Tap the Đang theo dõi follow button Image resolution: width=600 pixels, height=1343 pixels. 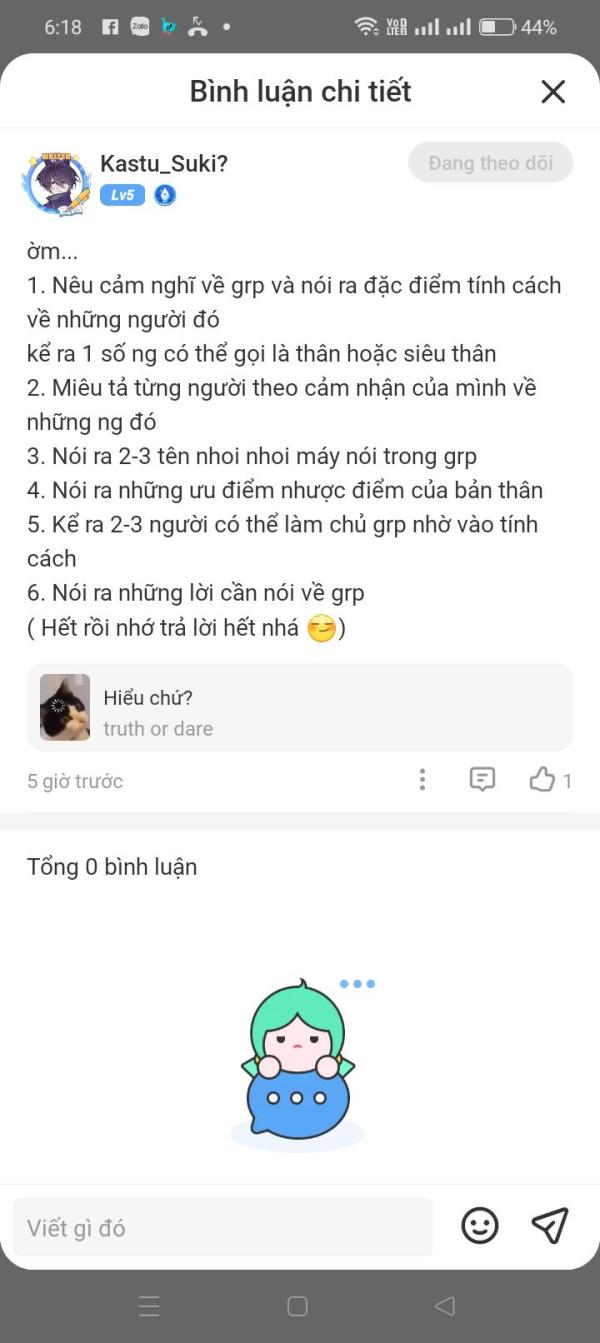coord(490,163)
